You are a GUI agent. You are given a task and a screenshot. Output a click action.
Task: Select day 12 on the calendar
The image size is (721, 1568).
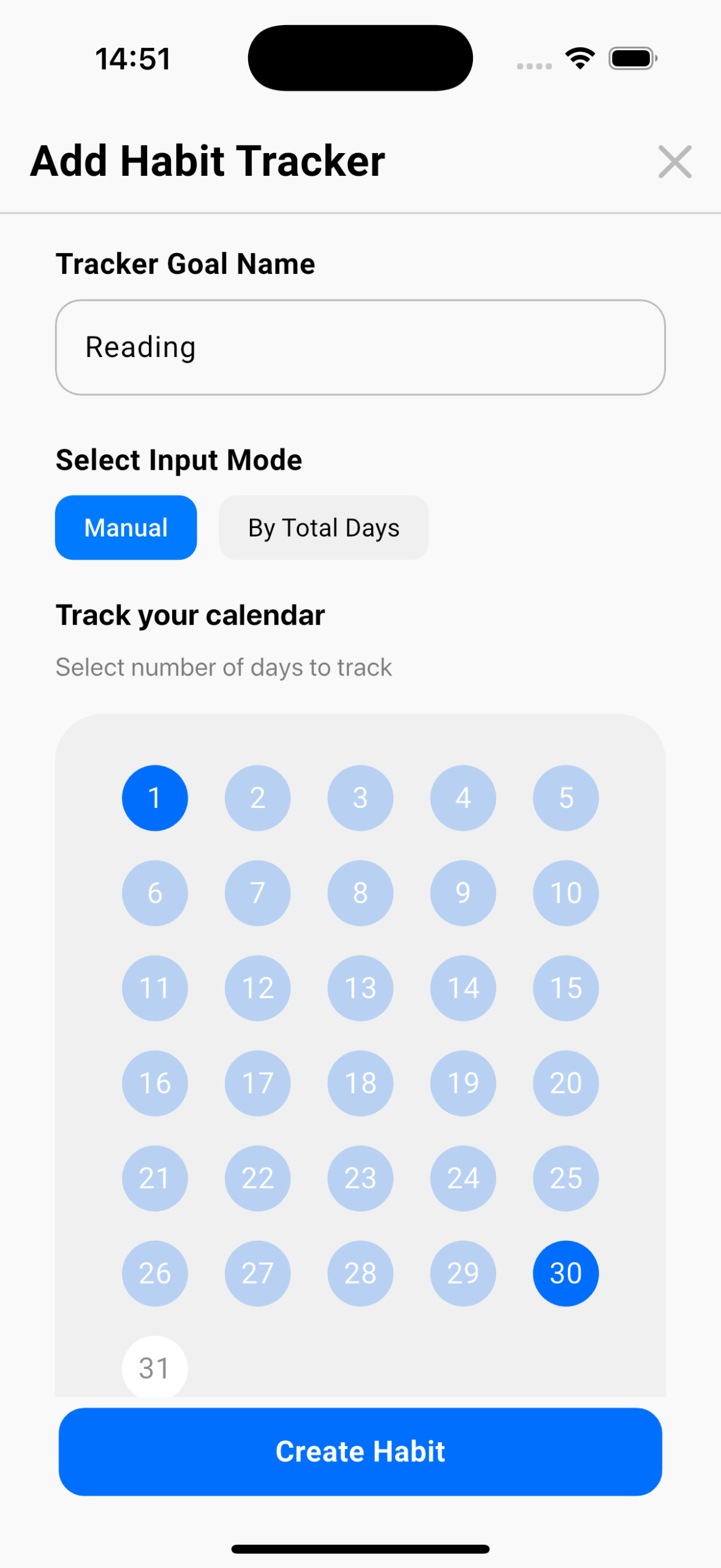click(x=257, y=987)
